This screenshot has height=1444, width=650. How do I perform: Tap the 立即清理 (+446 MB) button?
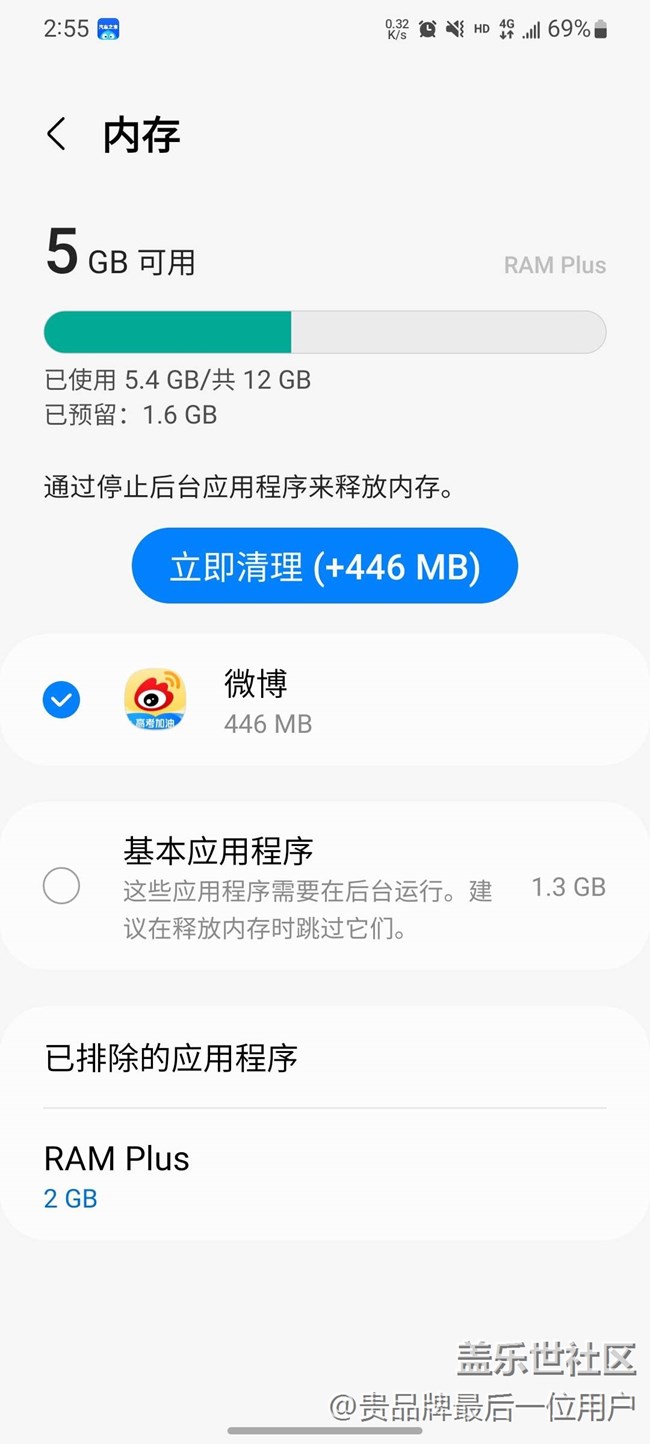325,566
